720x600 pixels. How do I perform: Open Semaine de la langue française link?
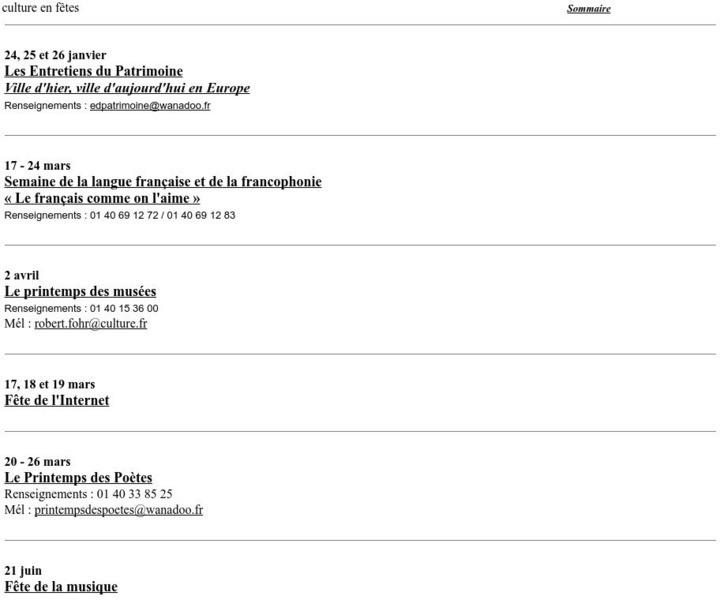(162, 182)
